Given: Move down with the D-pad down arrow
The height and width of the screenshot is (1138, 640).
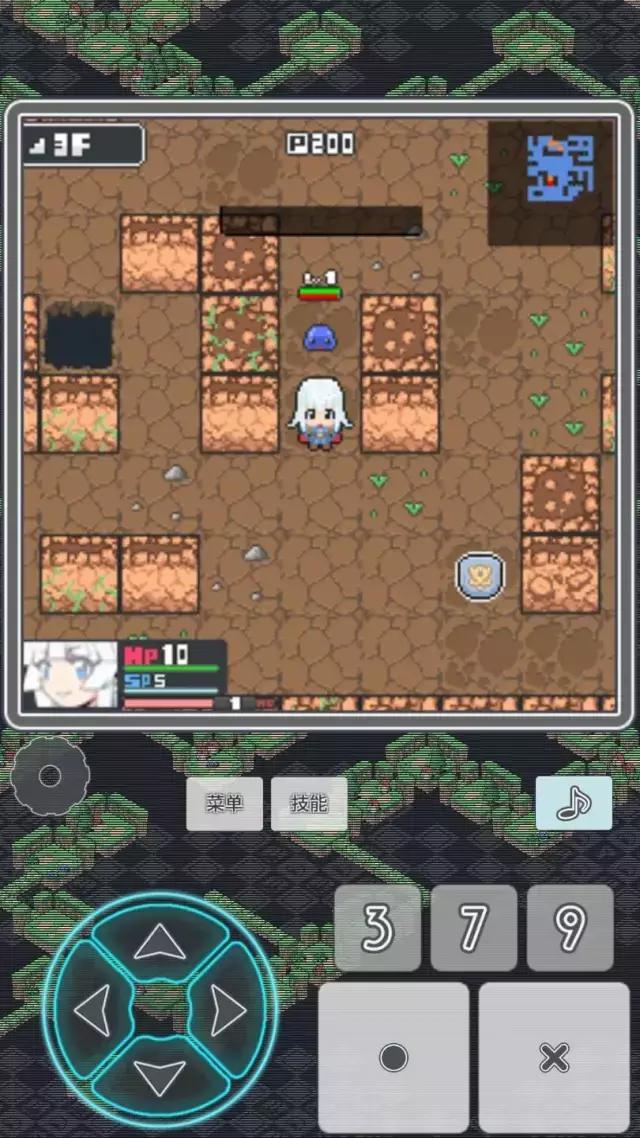Looking at the screenshot, I should pos(159,1079).
